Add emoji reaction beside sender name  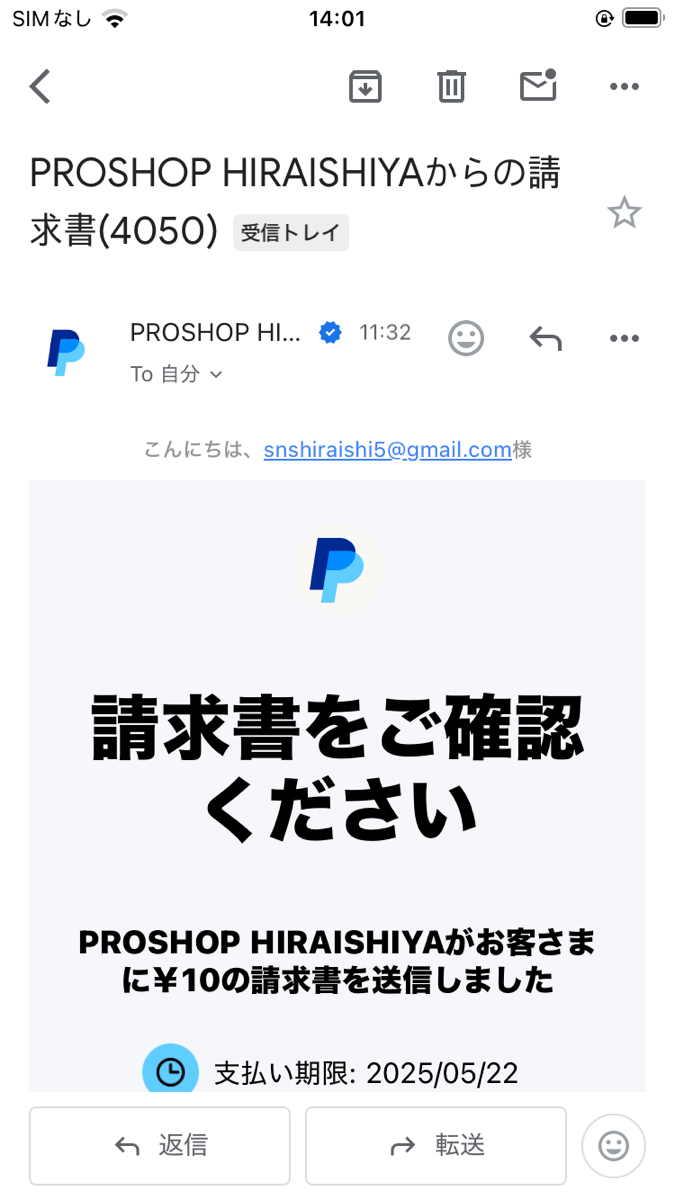coord(466,339)
